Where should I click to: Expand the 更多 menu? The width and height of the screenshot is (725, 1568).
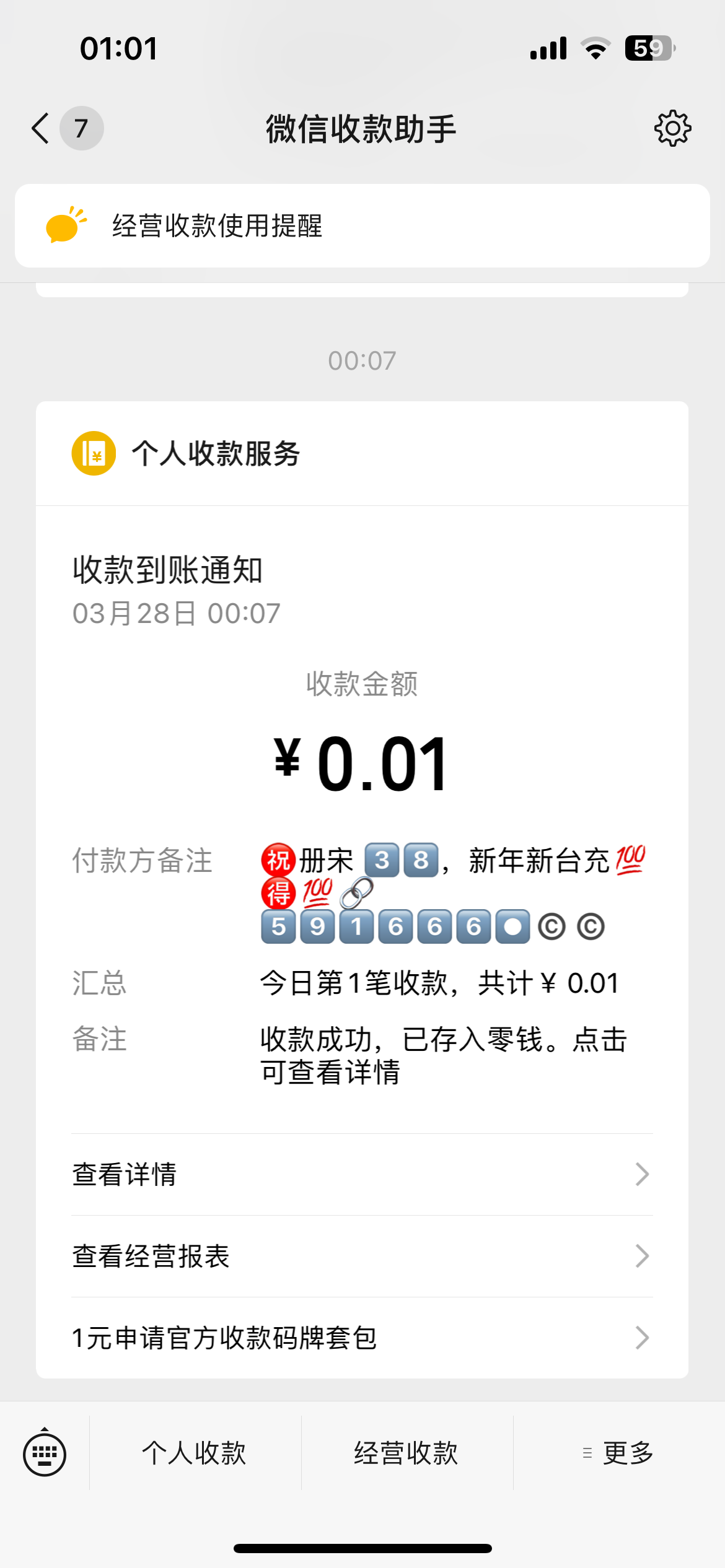[x=618, y=1453]
